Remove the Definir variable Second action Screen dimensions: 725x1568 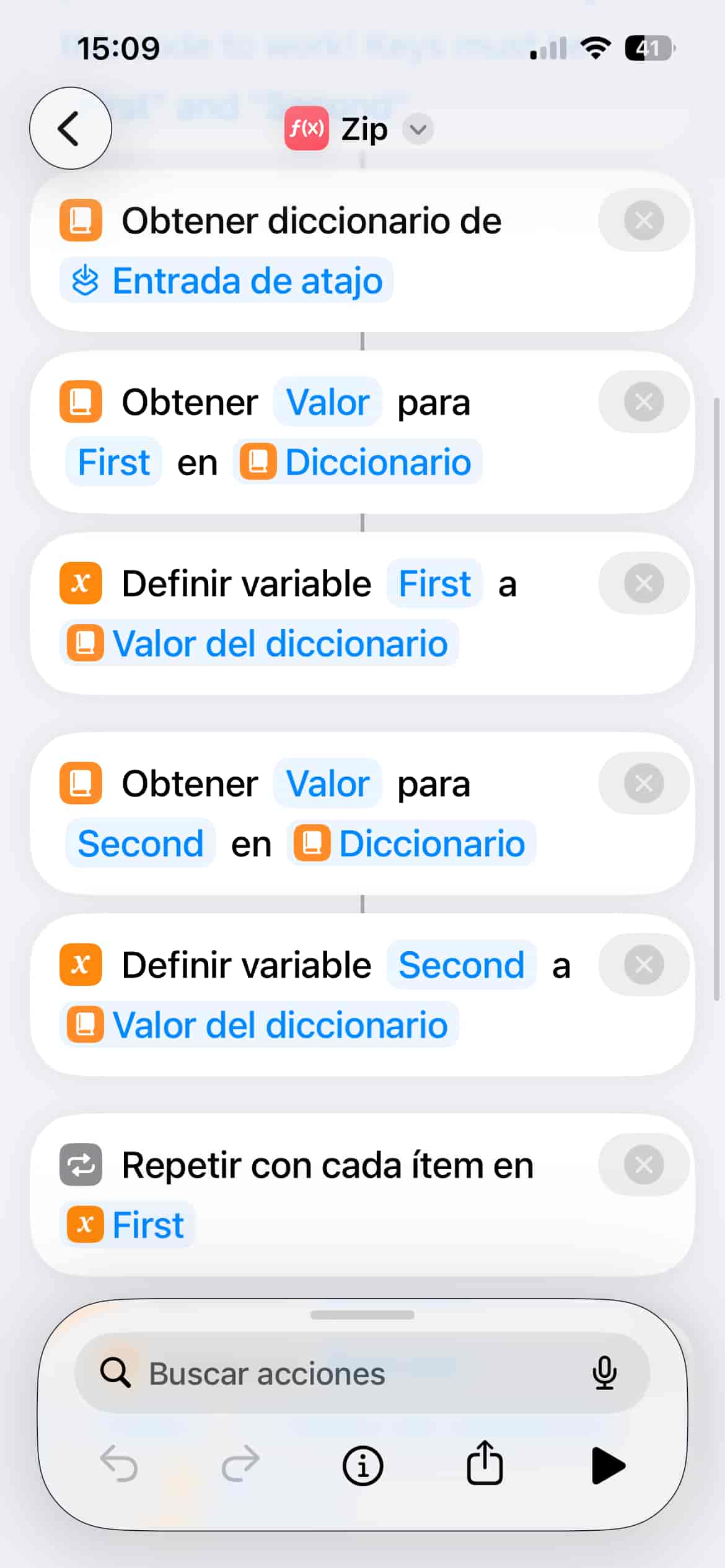click(x=644, y=965)
